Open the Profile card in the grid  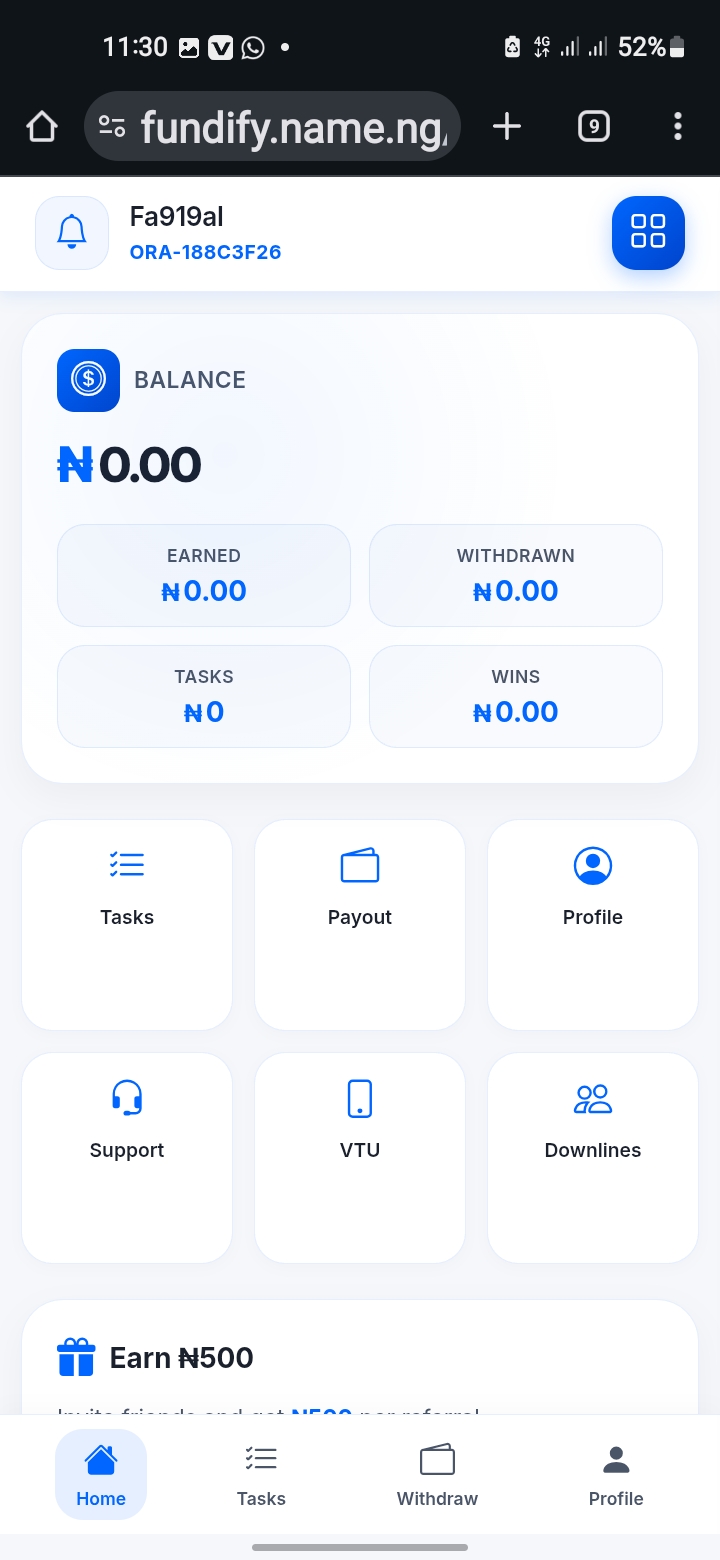(592, 924)
